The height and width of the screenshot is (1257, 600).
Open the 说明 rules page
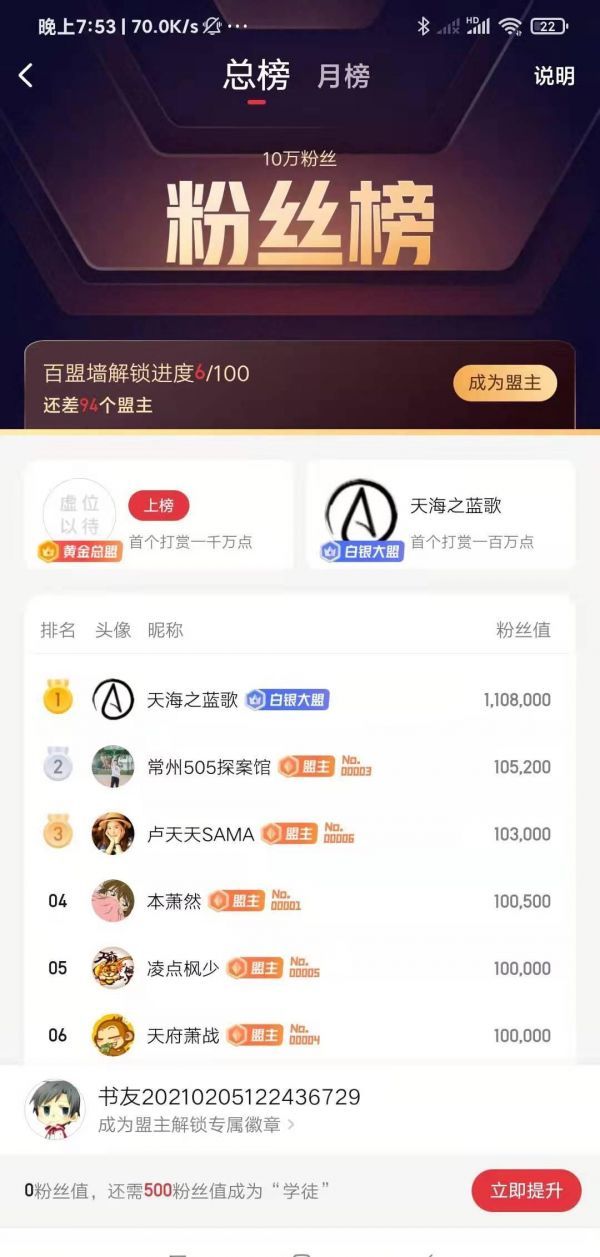click(554, 76)
